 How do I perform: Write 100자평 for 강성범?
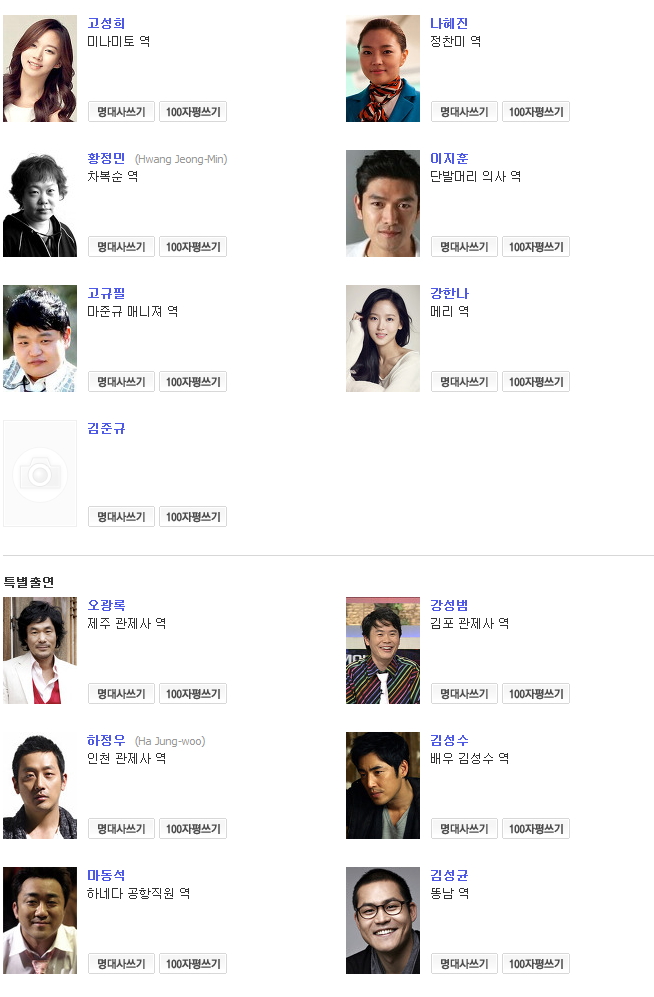coord(535,694)
